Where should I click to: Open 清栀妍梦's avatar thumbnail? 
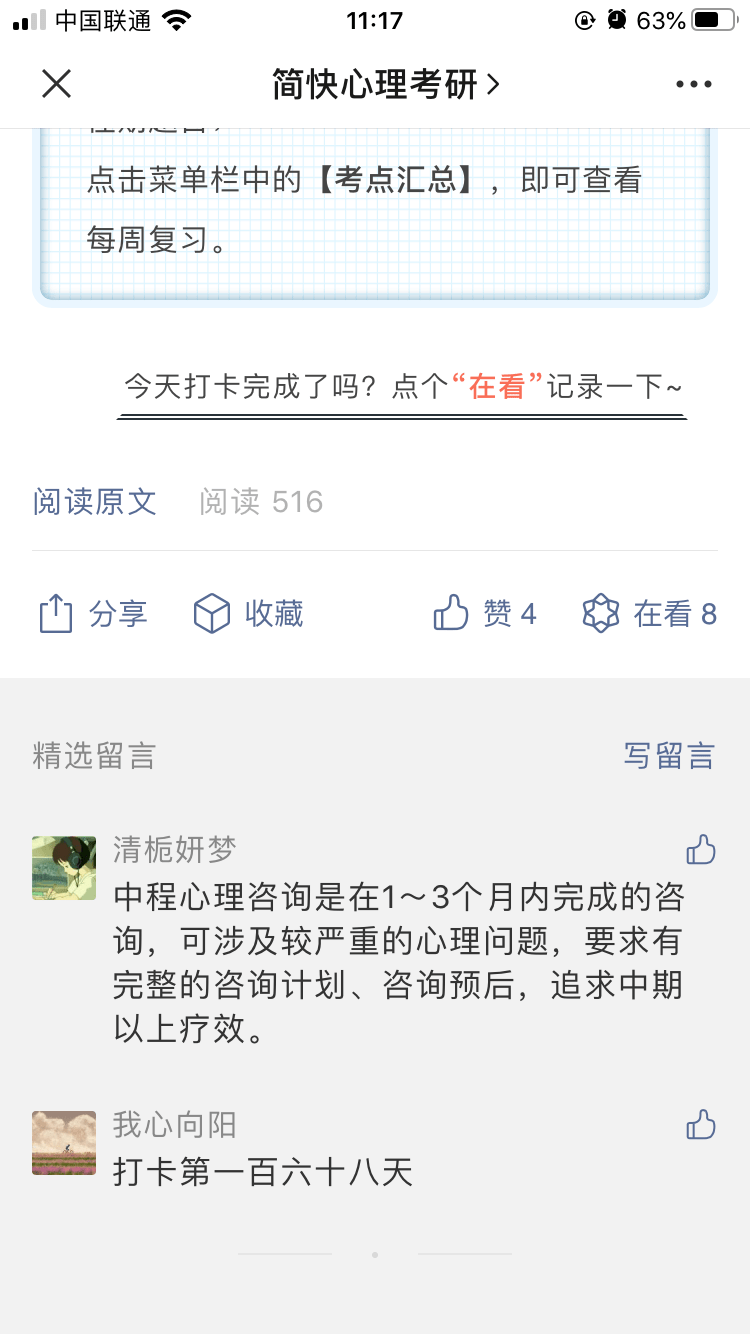(63, 868)
